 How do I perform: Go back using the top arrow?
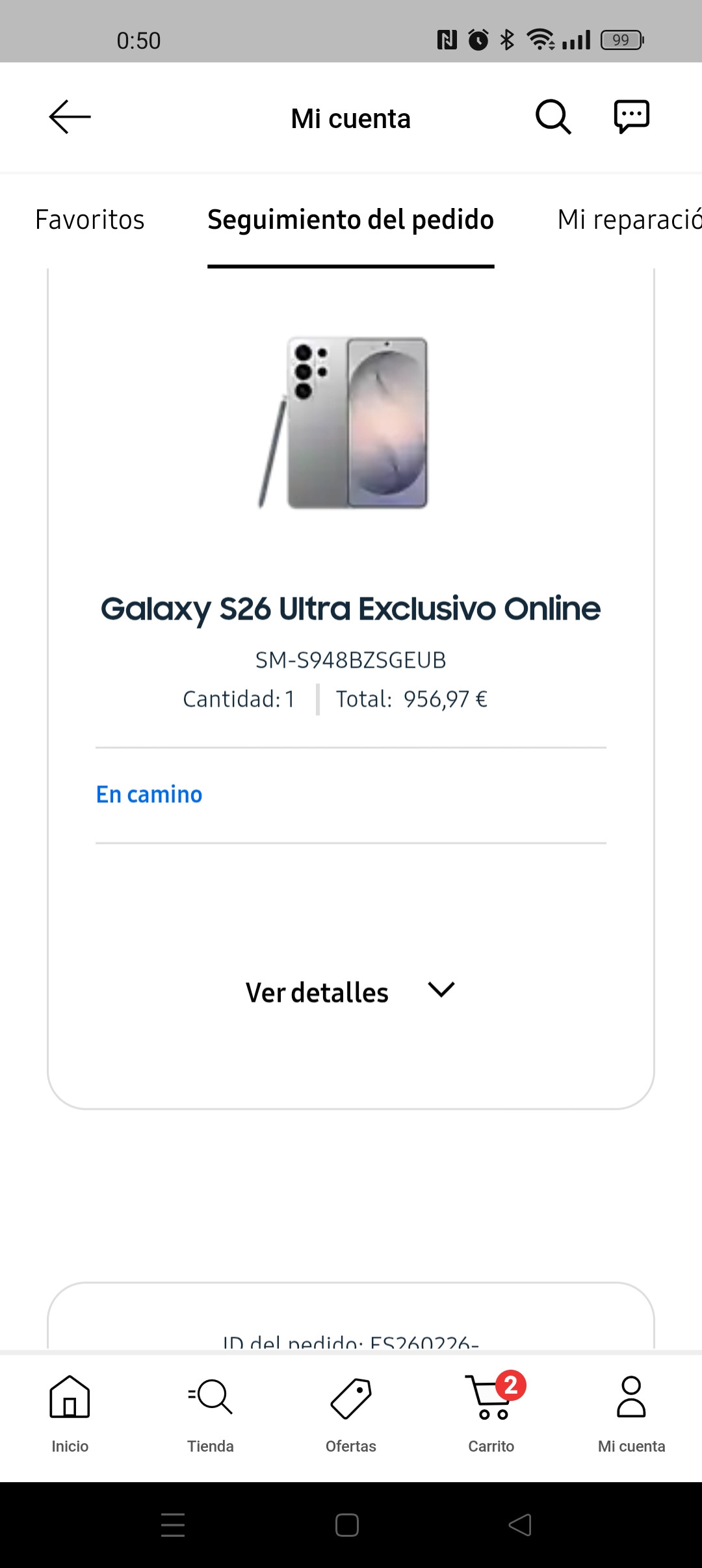(x=70, y=117)
